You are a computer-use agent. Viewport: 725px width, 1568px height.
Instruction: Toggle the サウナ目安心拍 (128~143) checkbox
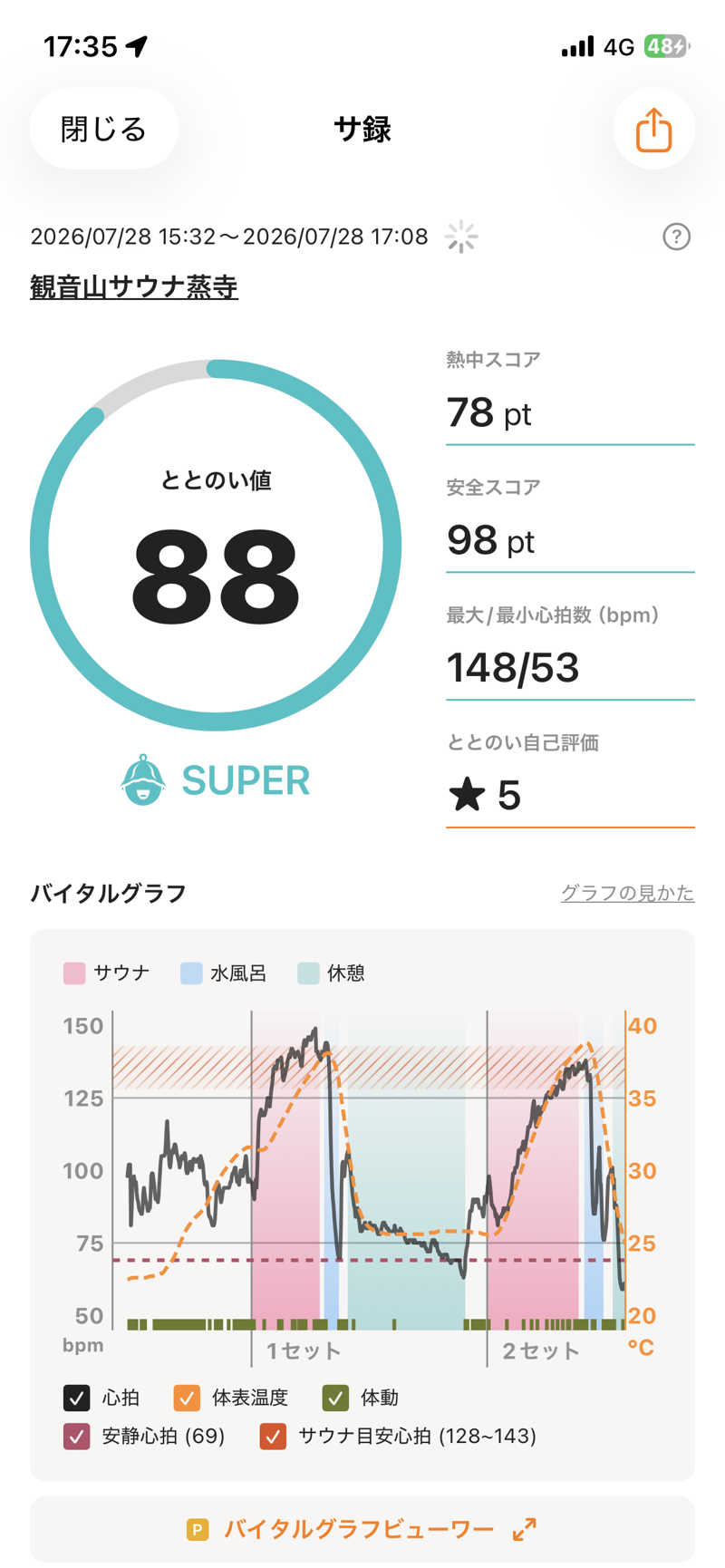273,1436
